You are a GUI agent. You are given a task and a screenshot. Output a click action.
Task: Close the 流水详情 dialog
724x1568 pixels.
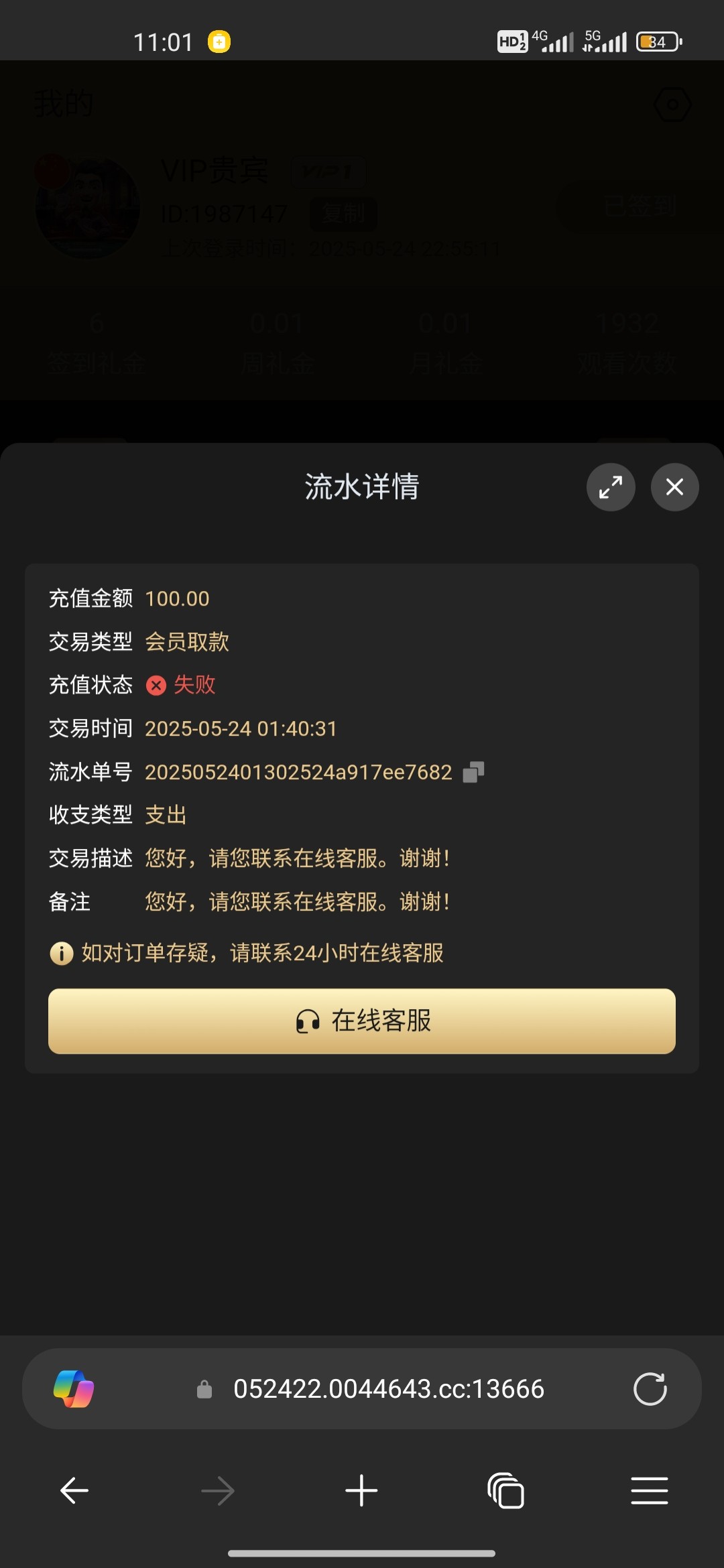click(x=674, y=487)
